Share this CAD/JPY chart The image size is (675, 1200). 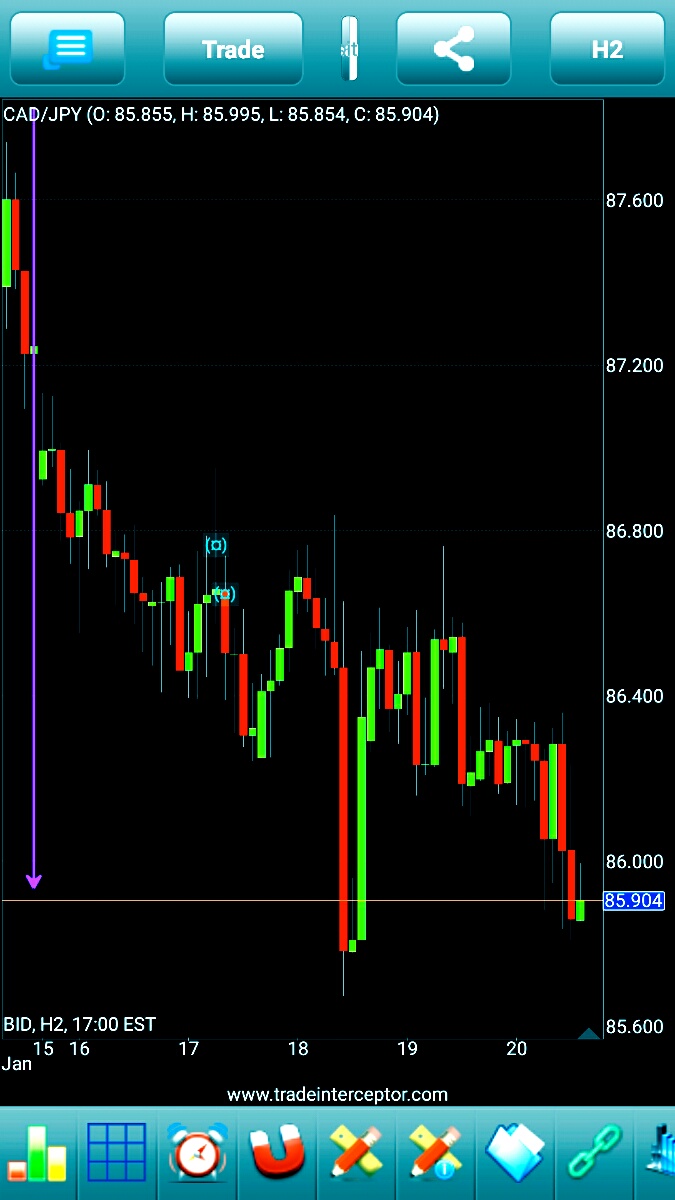454,49
